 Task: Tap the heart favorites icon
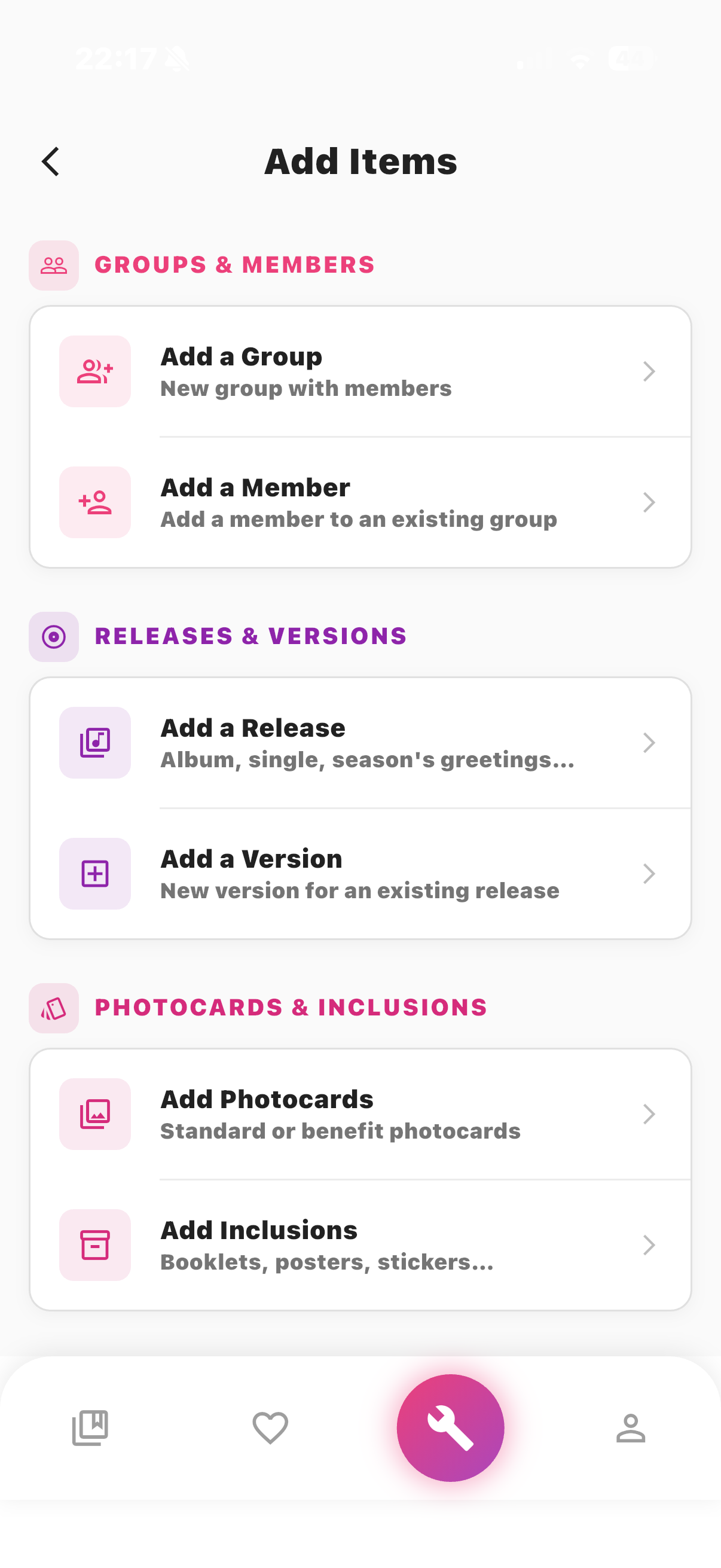coord(270,1426)
